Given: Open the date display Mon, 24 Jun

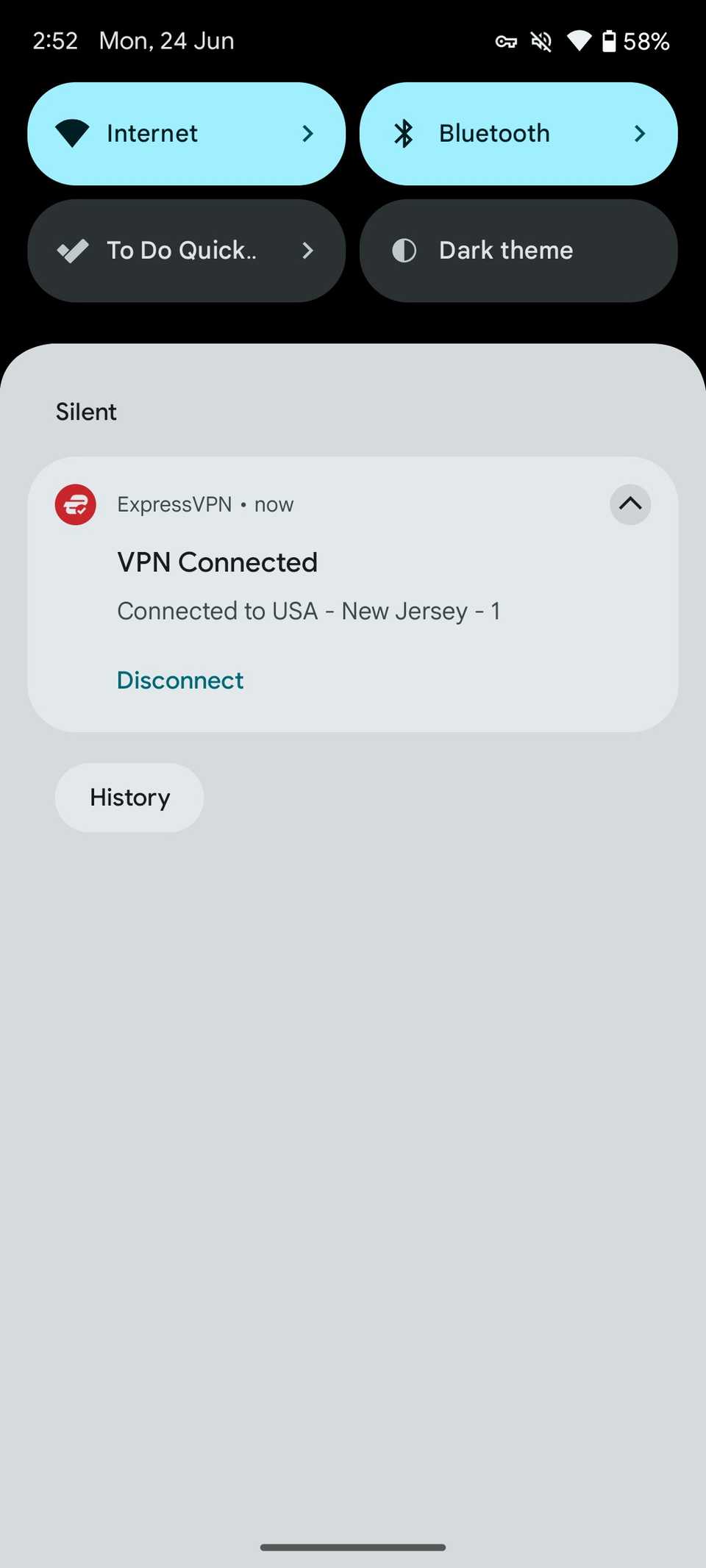Looking at the screenshot, I should coord(166,40).
